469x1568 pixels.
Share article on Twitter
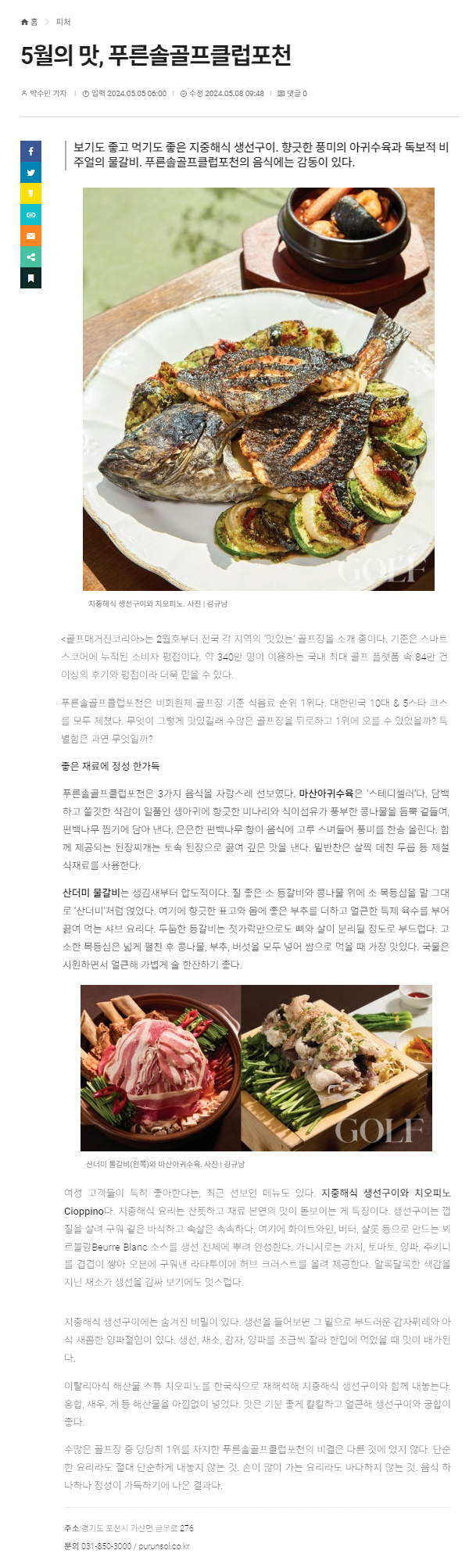click(30, 173)
